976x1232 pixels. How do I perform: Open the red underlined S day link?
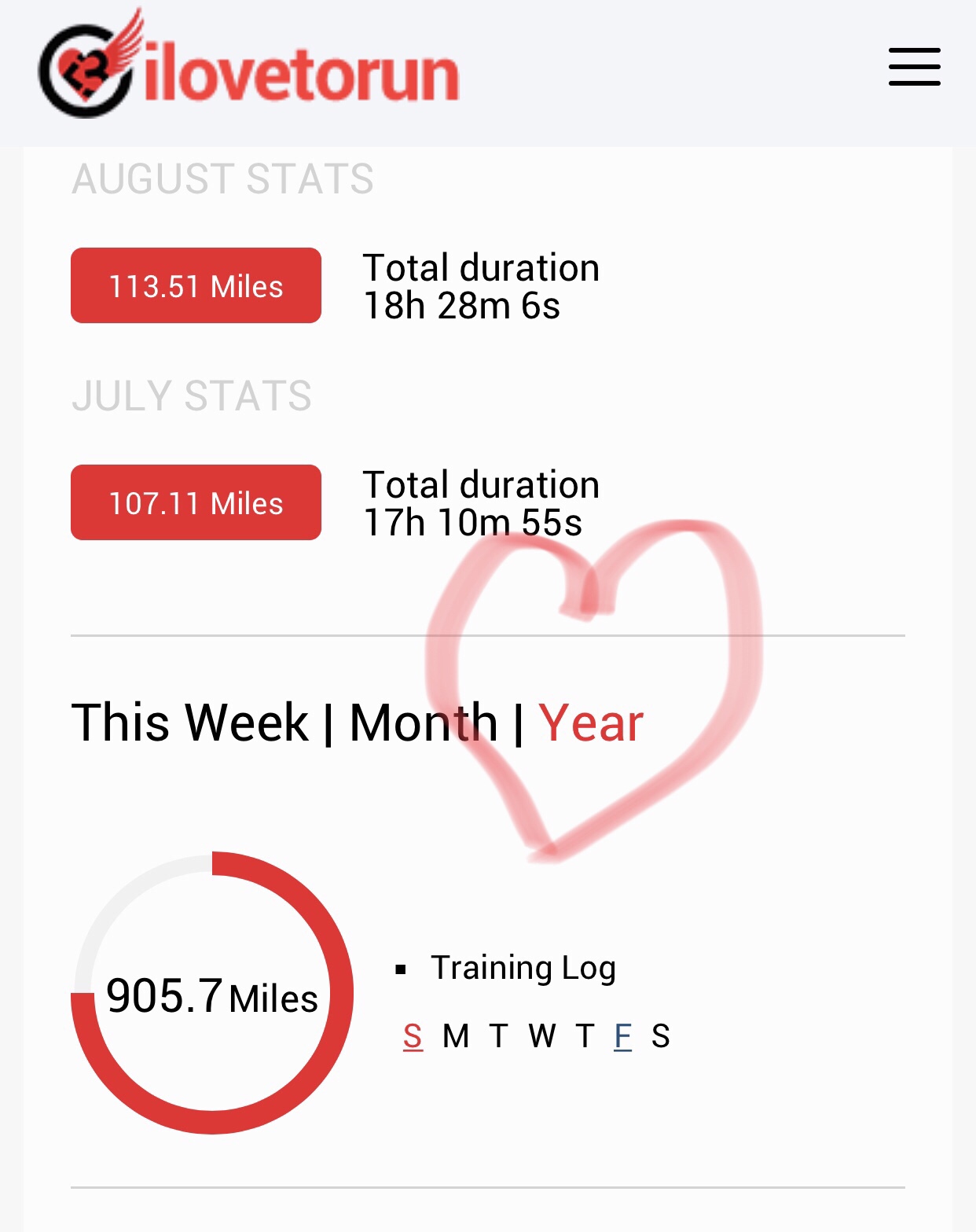click(413, 1036)
